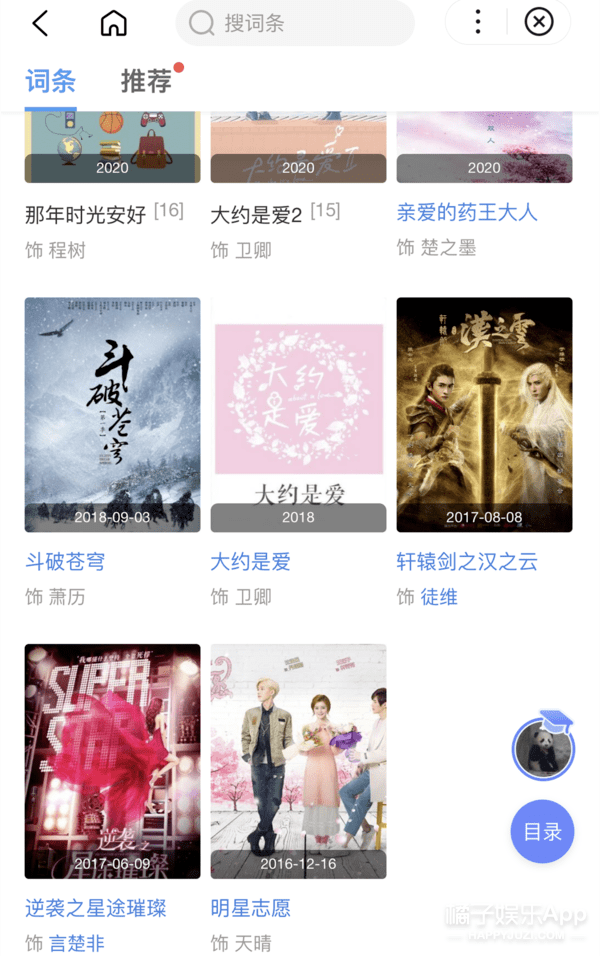
Task: Open the 斗破苍穹 entry link
Action: point(65,562)
